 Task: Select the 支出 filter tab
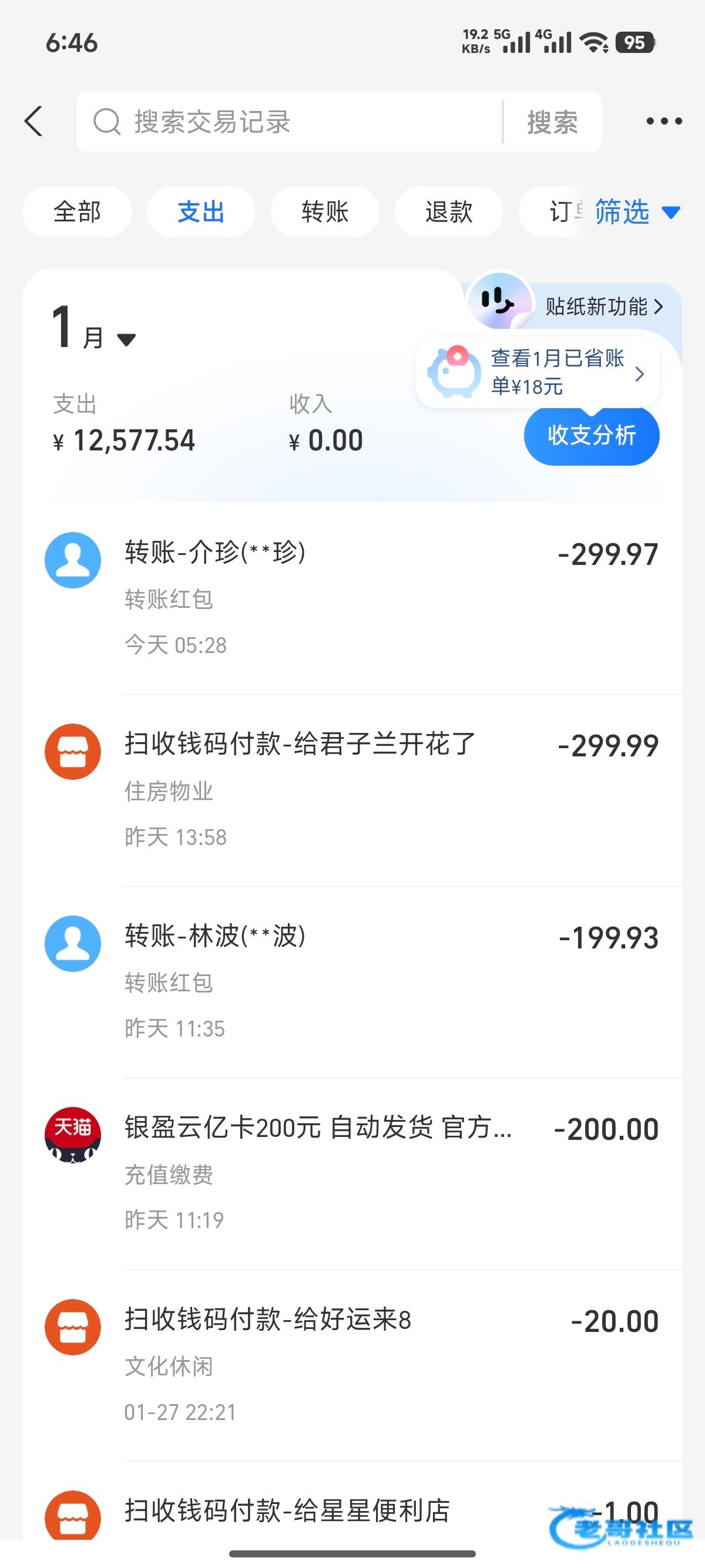point(201,212)
